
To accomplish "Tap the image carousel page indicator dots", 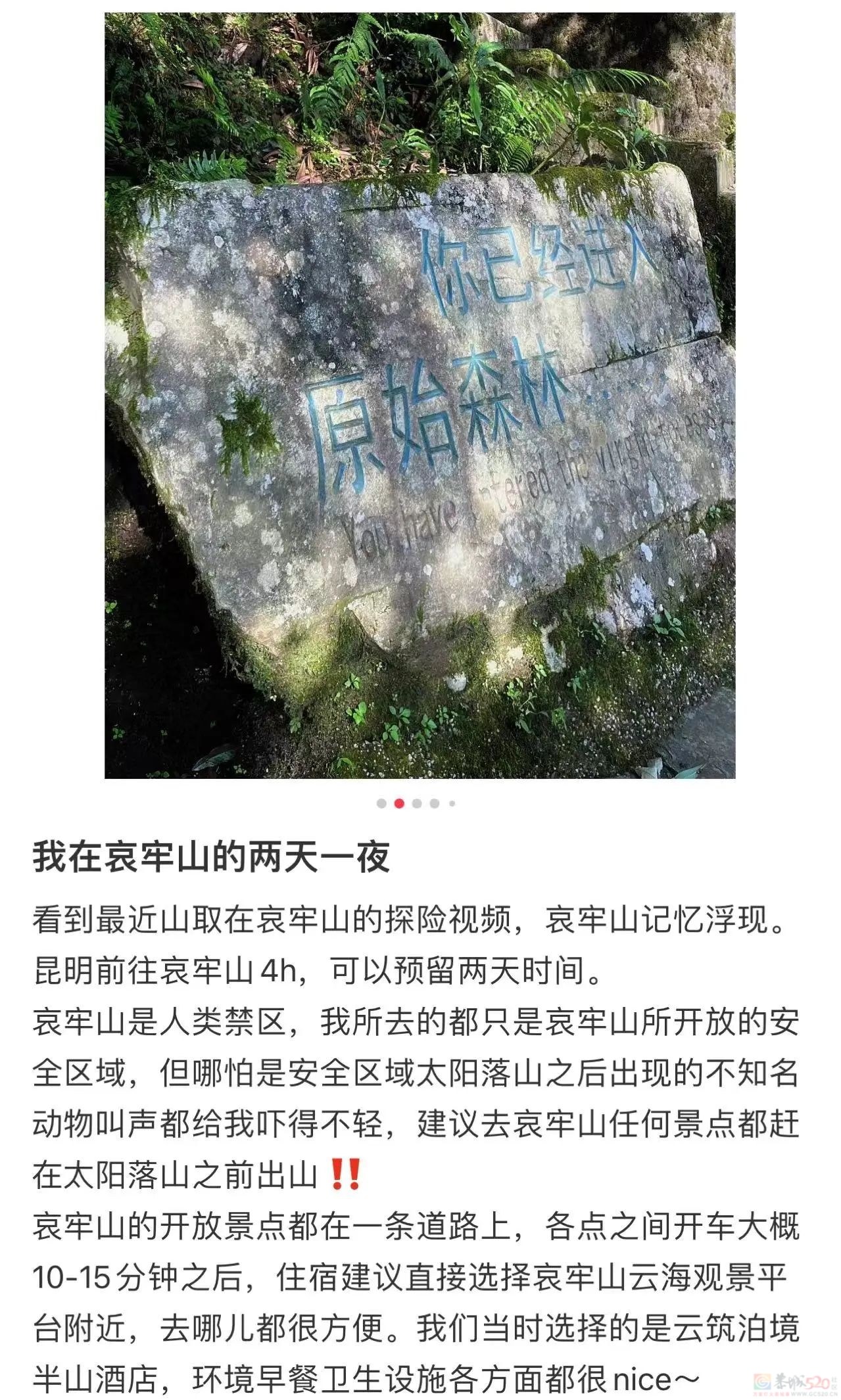I will (x=416, y=803).
